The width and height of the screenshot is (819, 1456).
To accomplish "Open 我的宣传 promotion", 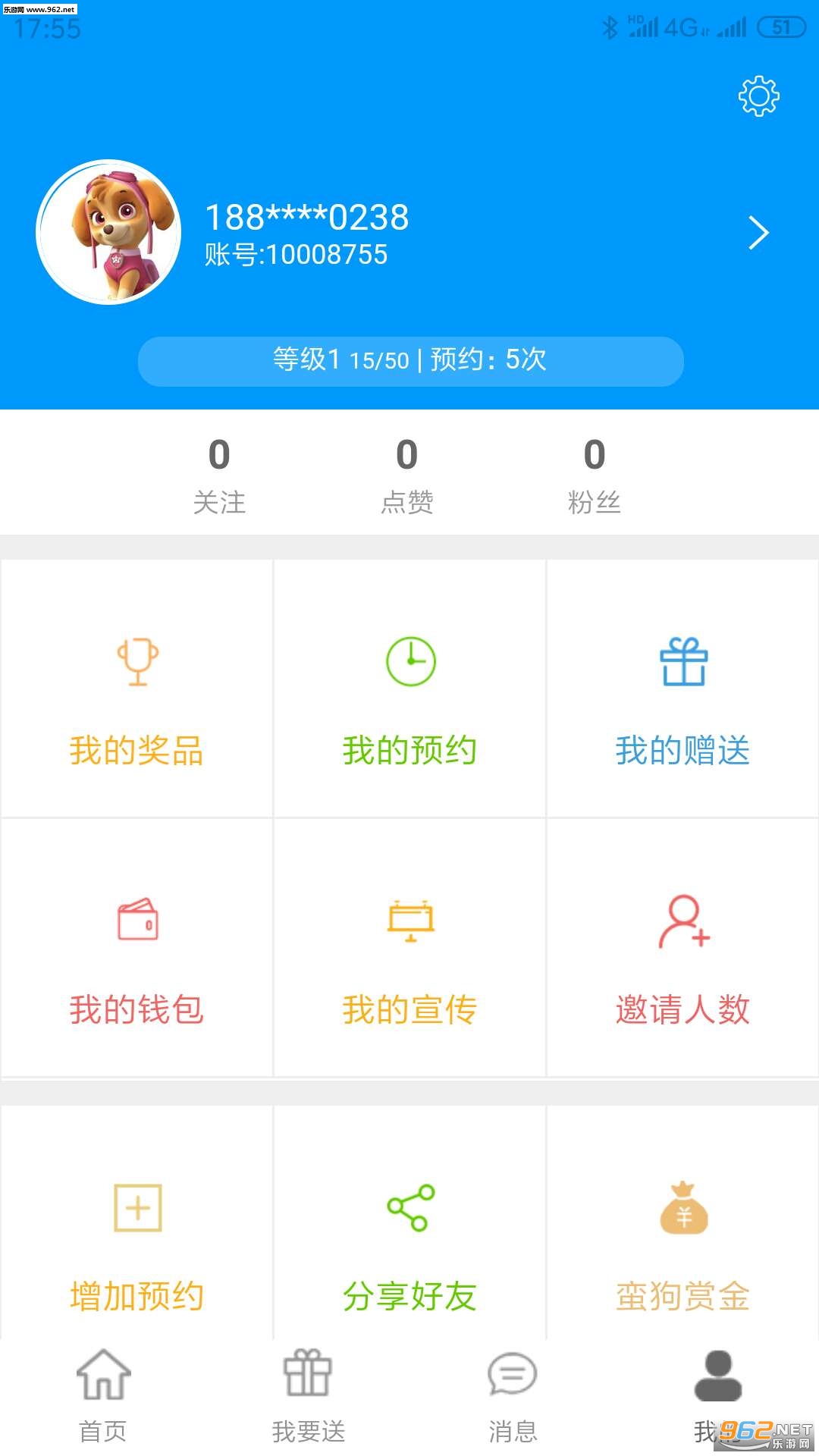I will point(409,949).
